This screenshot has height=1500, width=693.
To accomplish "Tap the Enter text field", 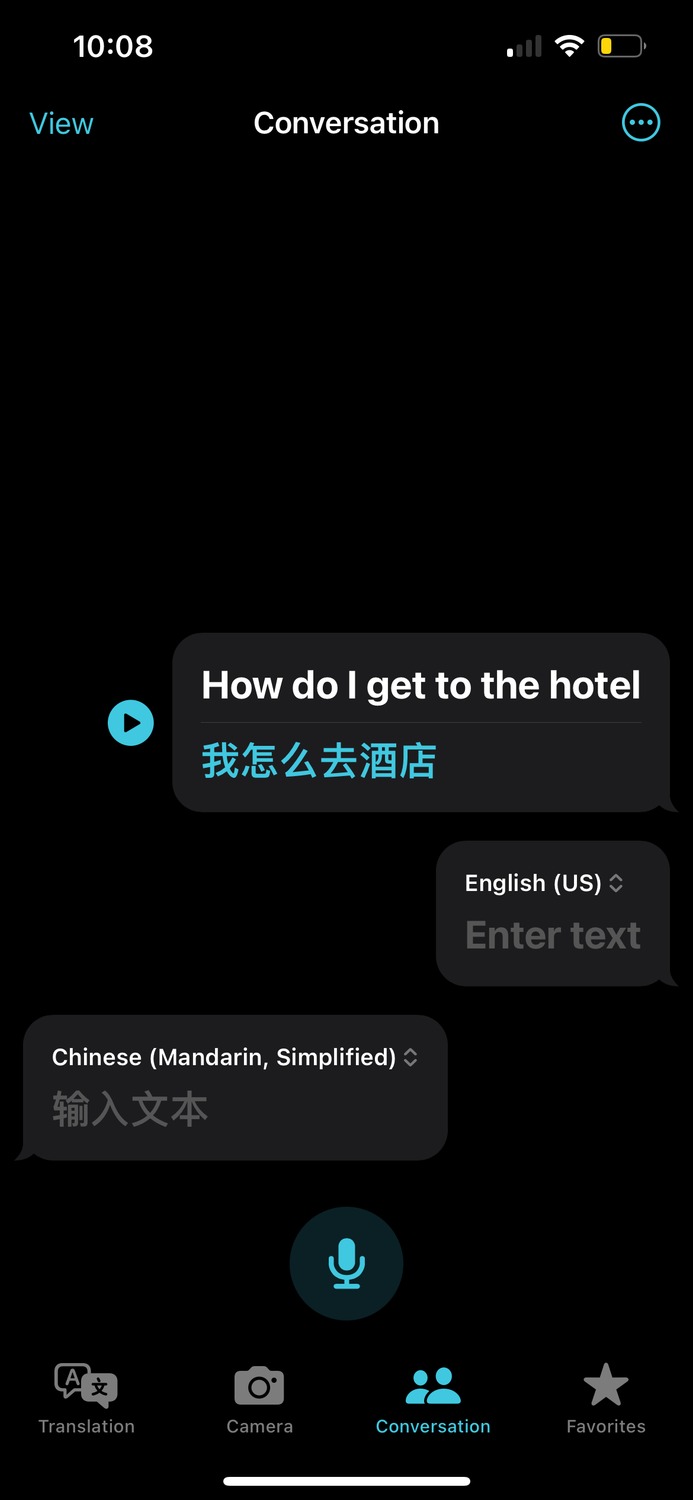I will [x=553, y=935].
